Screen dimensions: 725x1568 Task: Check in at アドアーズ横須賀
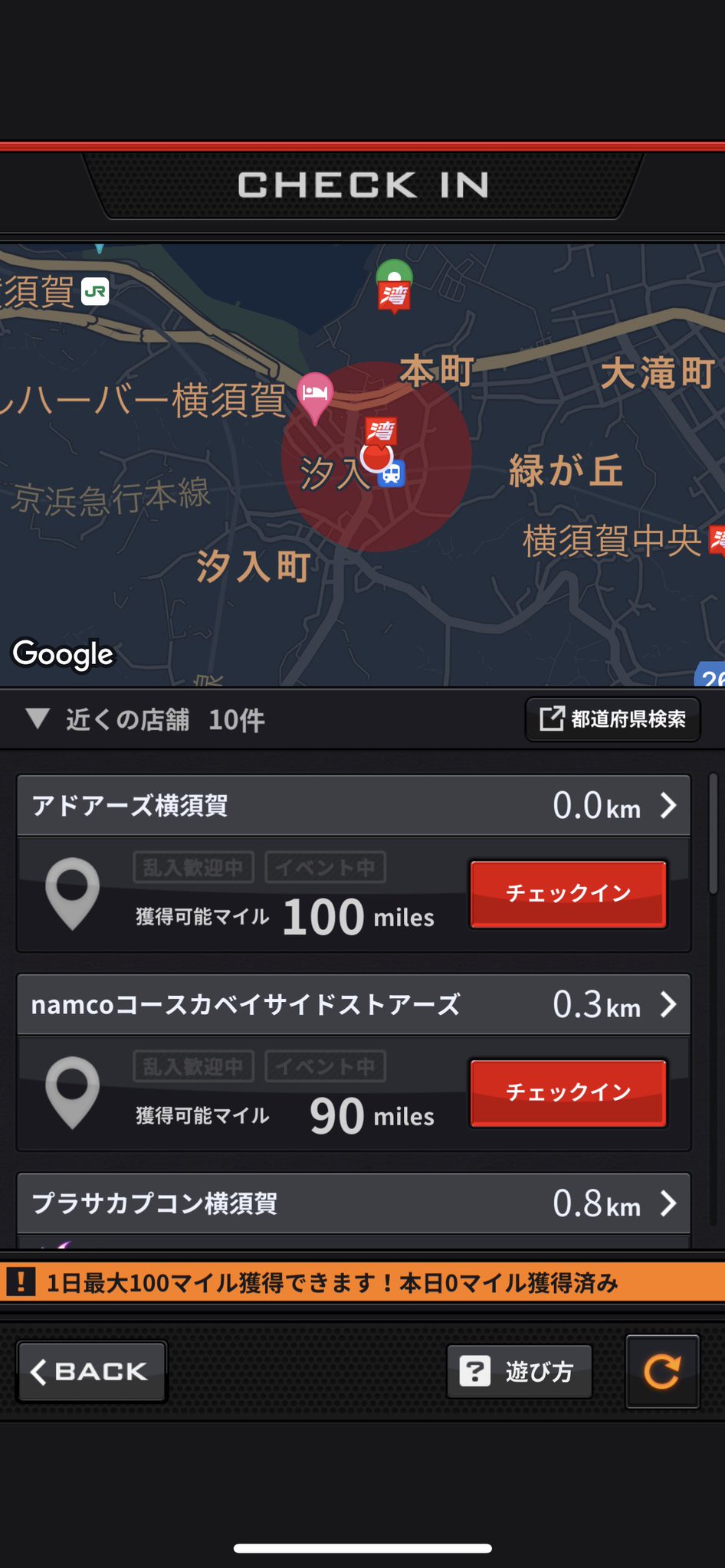[x=568, y=894]
